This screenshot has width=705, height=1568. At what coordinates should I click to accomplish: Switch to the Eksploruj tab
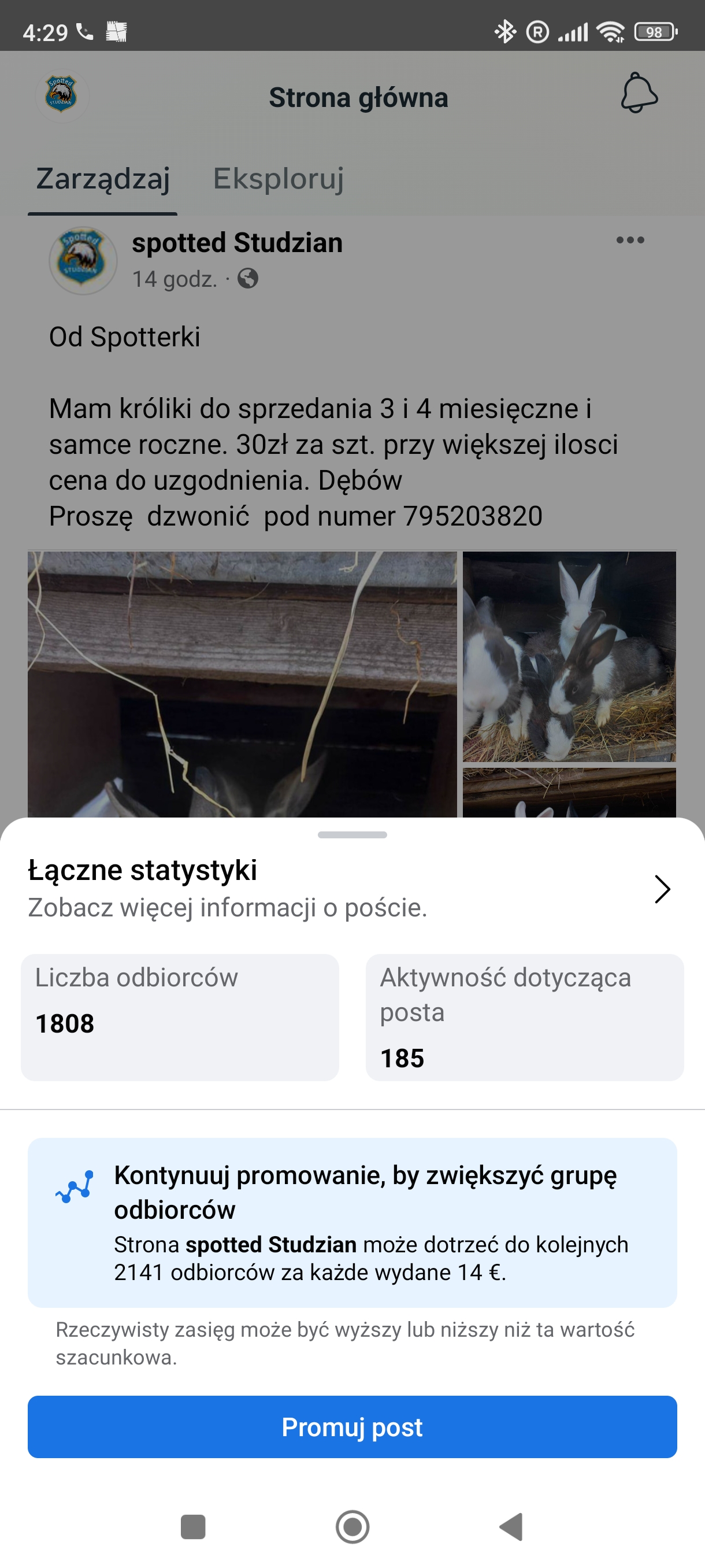pyautogui.click(x=278, y=179)
